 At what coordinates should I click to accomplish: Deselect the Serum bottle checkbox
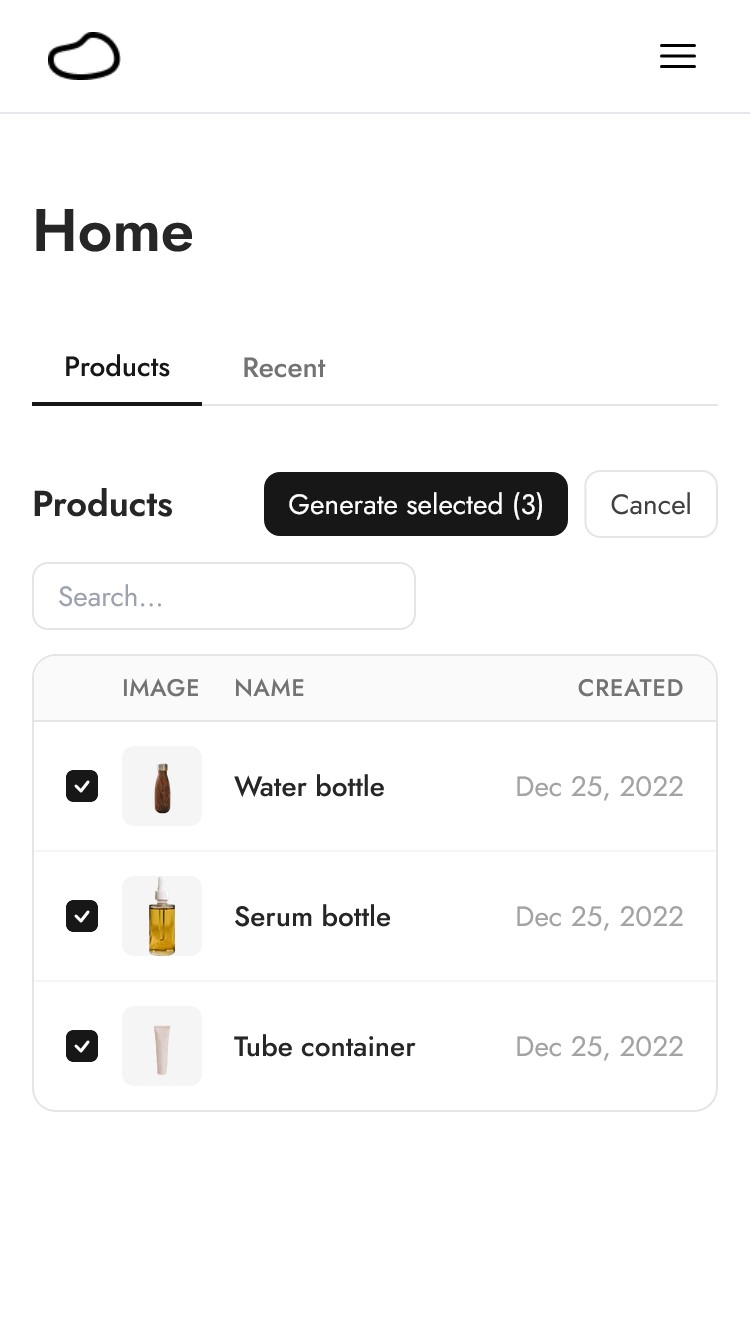point(82,916)
